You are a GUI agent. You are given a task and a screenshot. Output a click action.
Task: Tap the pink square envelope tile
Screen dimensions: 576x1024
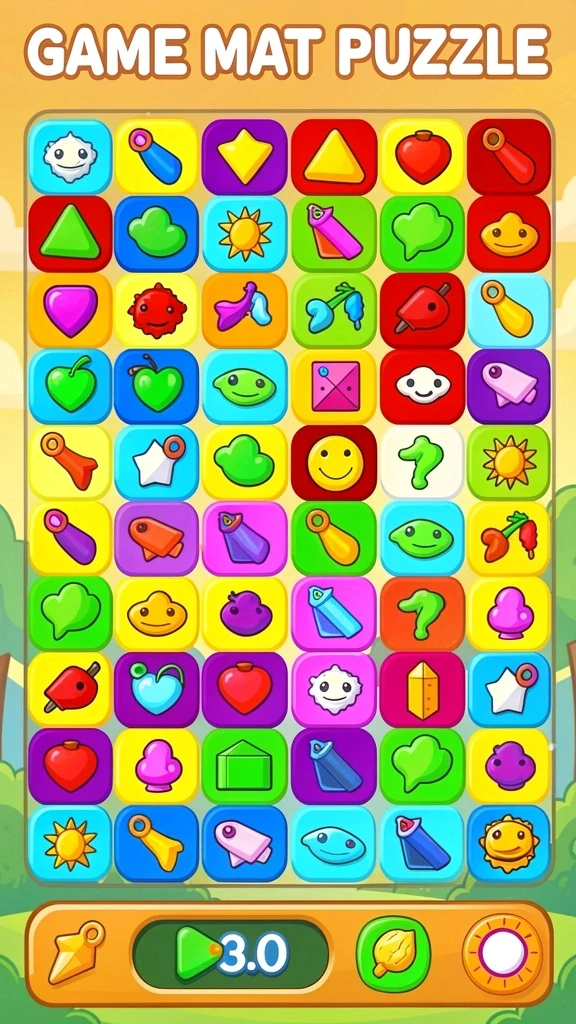[x=334, y=387]
